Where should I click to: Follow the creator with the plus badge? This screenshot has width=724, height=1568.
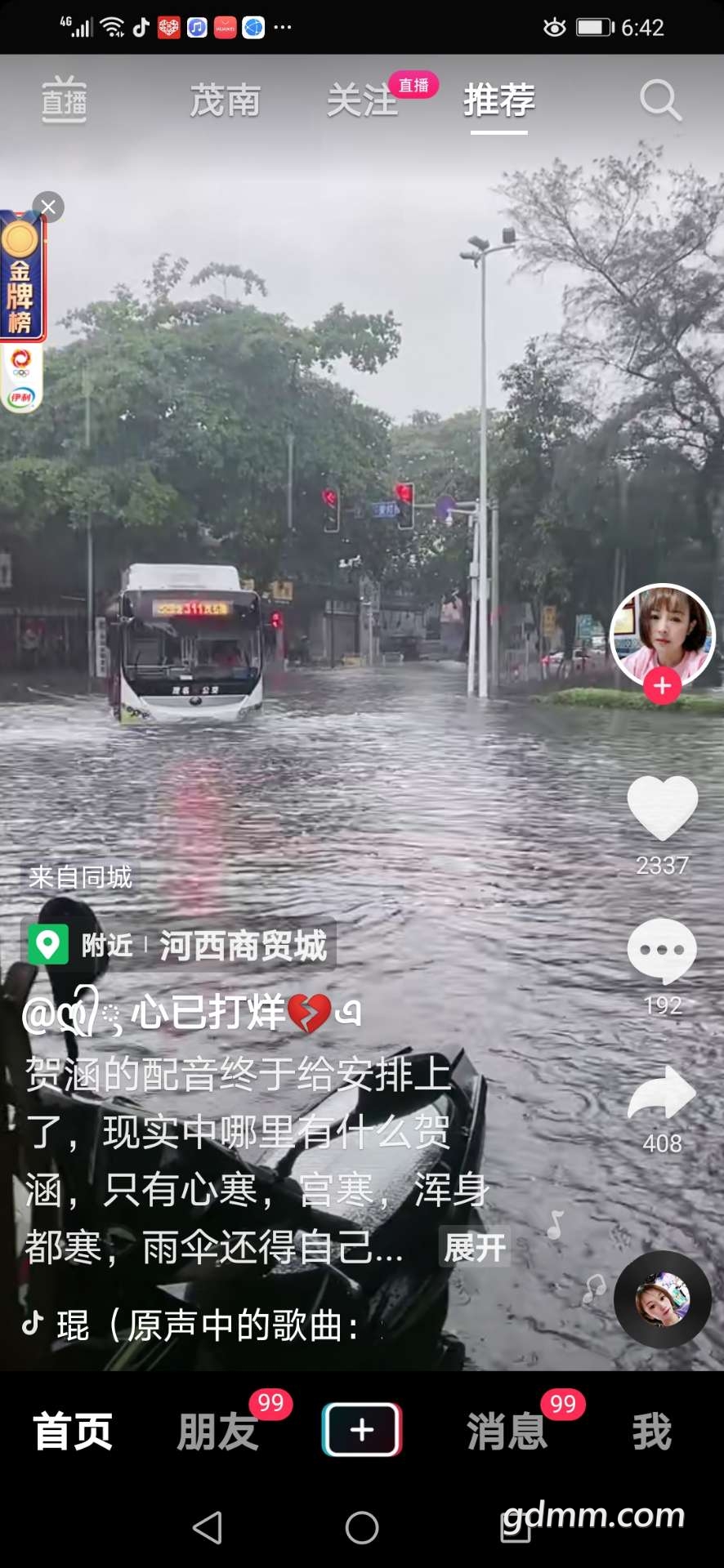point(662,686)
